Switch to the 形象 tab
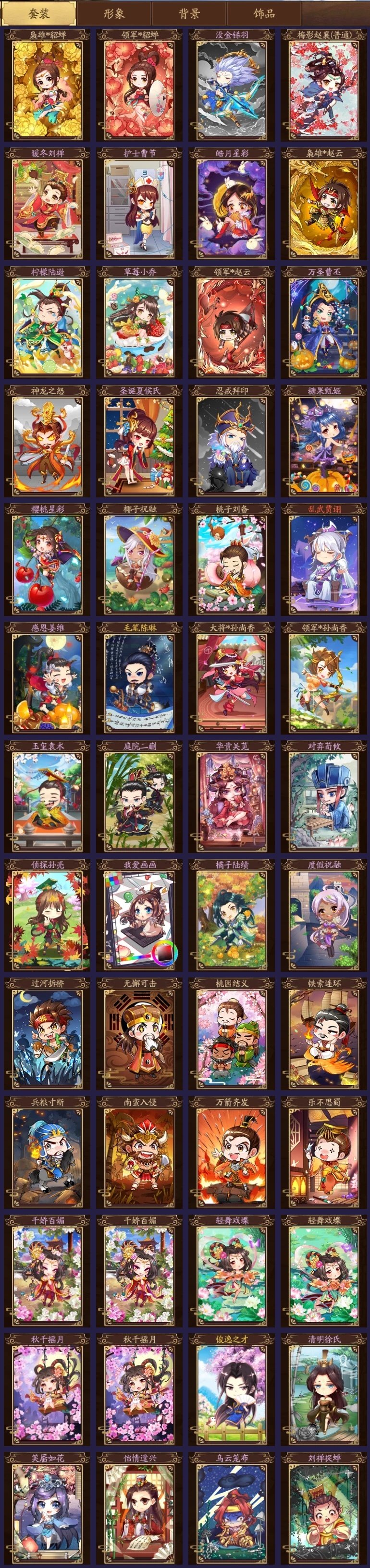 click(114, 13)
